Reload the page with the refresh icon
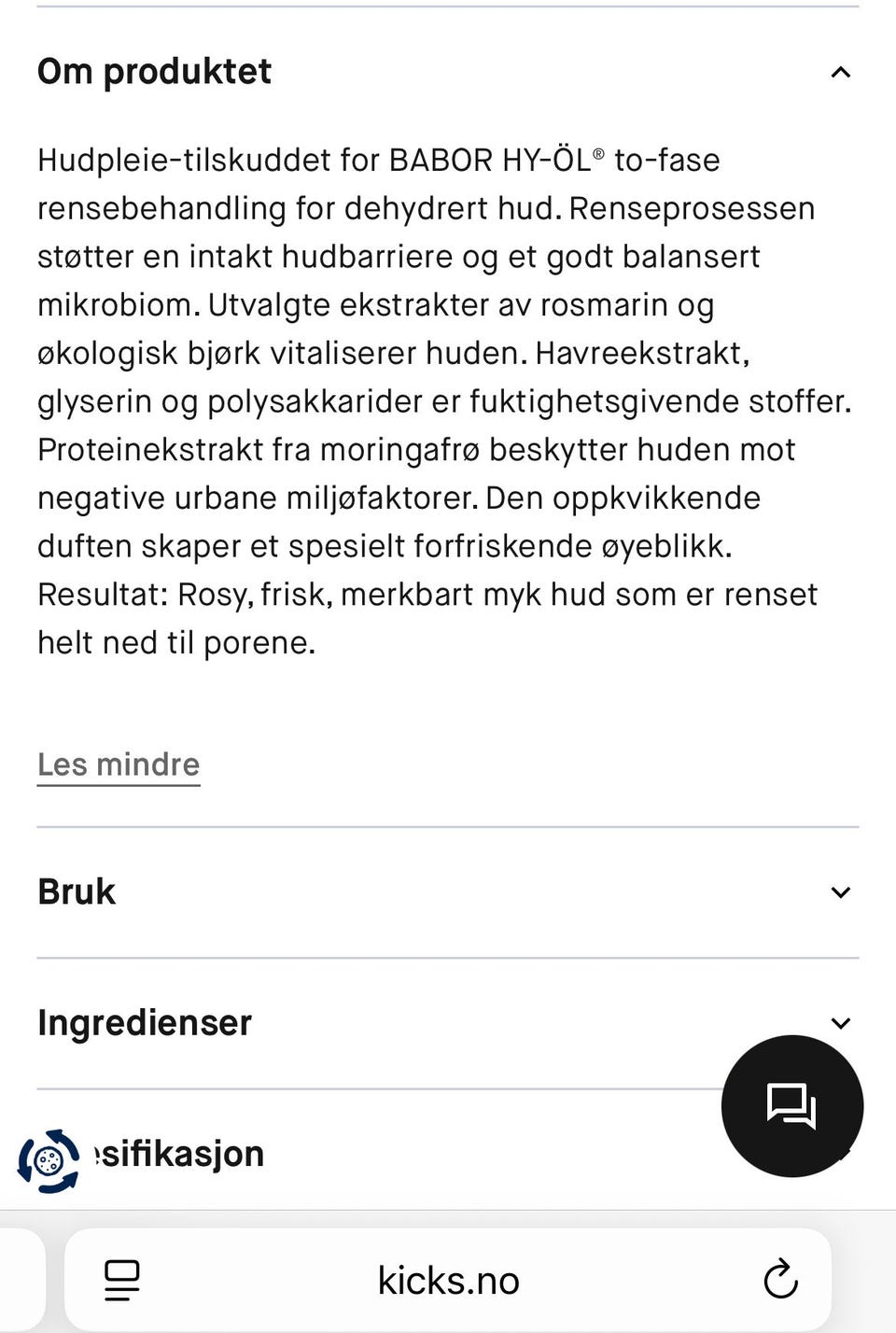Image resolution: width=896 pixels, height=1333 pixels. pyautogui.click(x=780, y=1280)
